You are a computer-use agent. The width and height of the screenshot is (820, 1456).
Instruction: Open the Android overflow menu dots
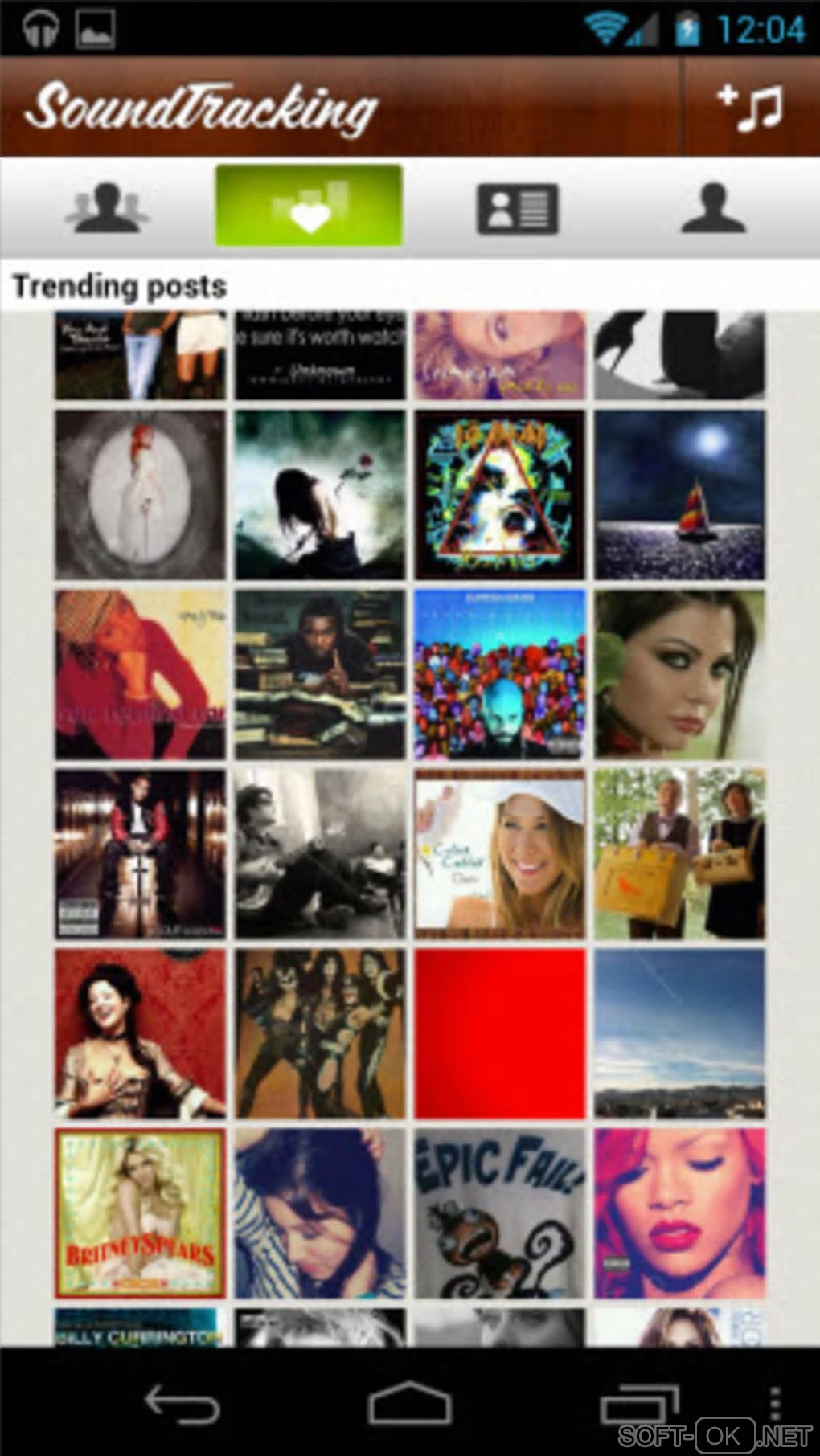774,1404
